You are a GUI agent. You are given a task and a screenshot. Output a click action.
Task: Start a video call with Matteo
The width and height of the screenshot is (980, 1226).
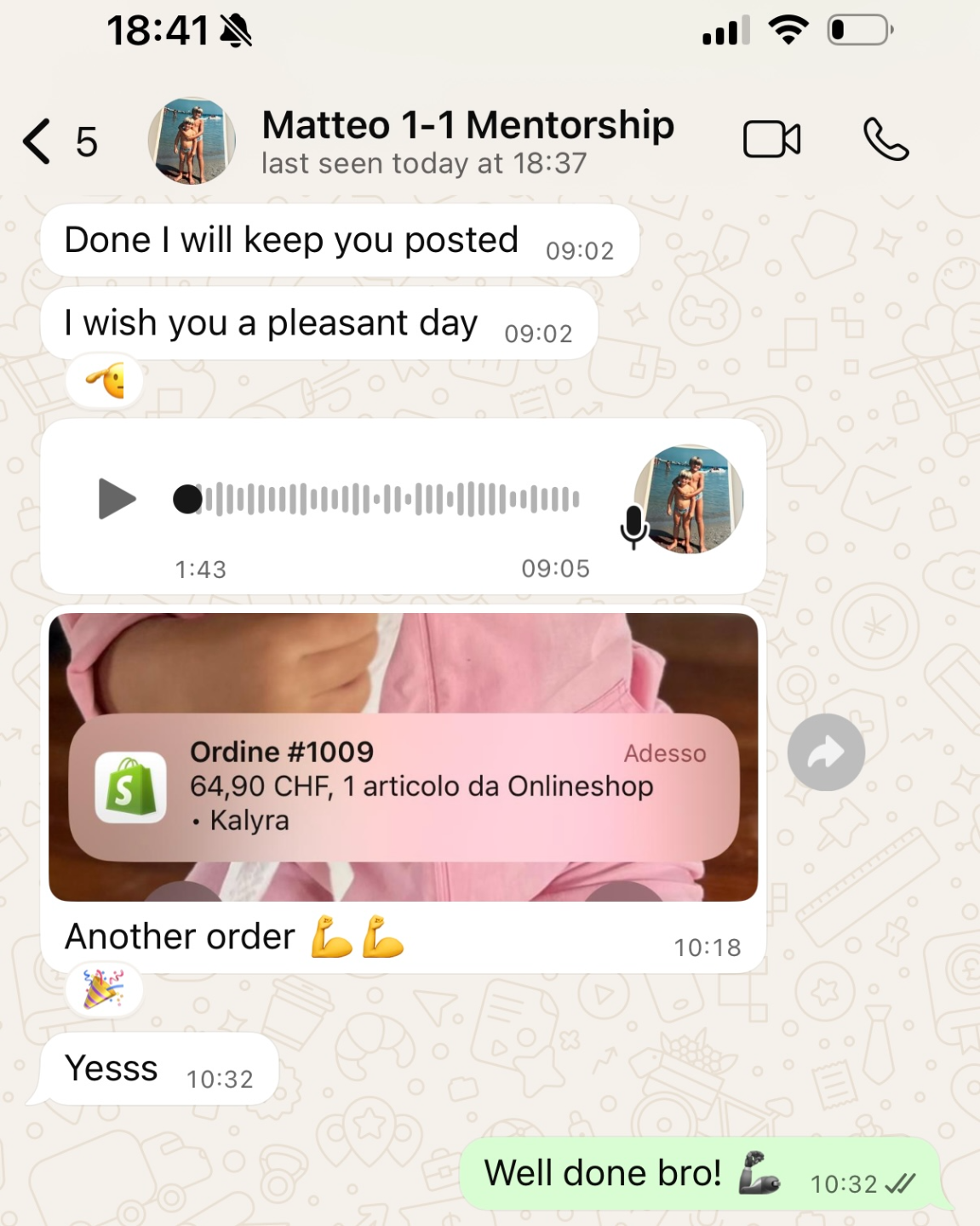pos(771,140)
